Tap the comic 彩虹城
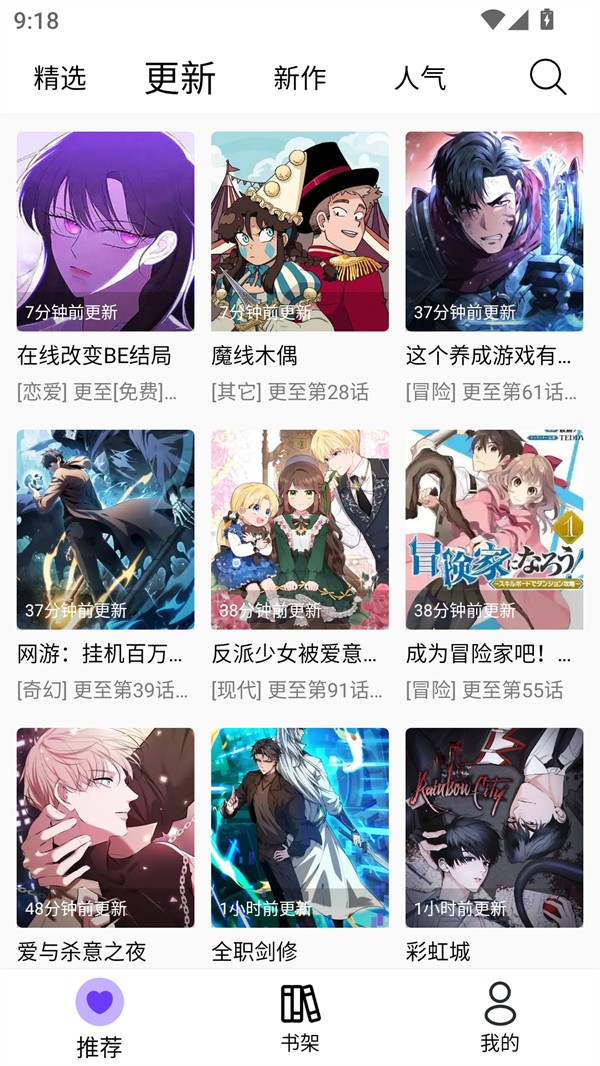This screenshot has height=1066, width=600. pyautogui.click(x=494, y=828)
